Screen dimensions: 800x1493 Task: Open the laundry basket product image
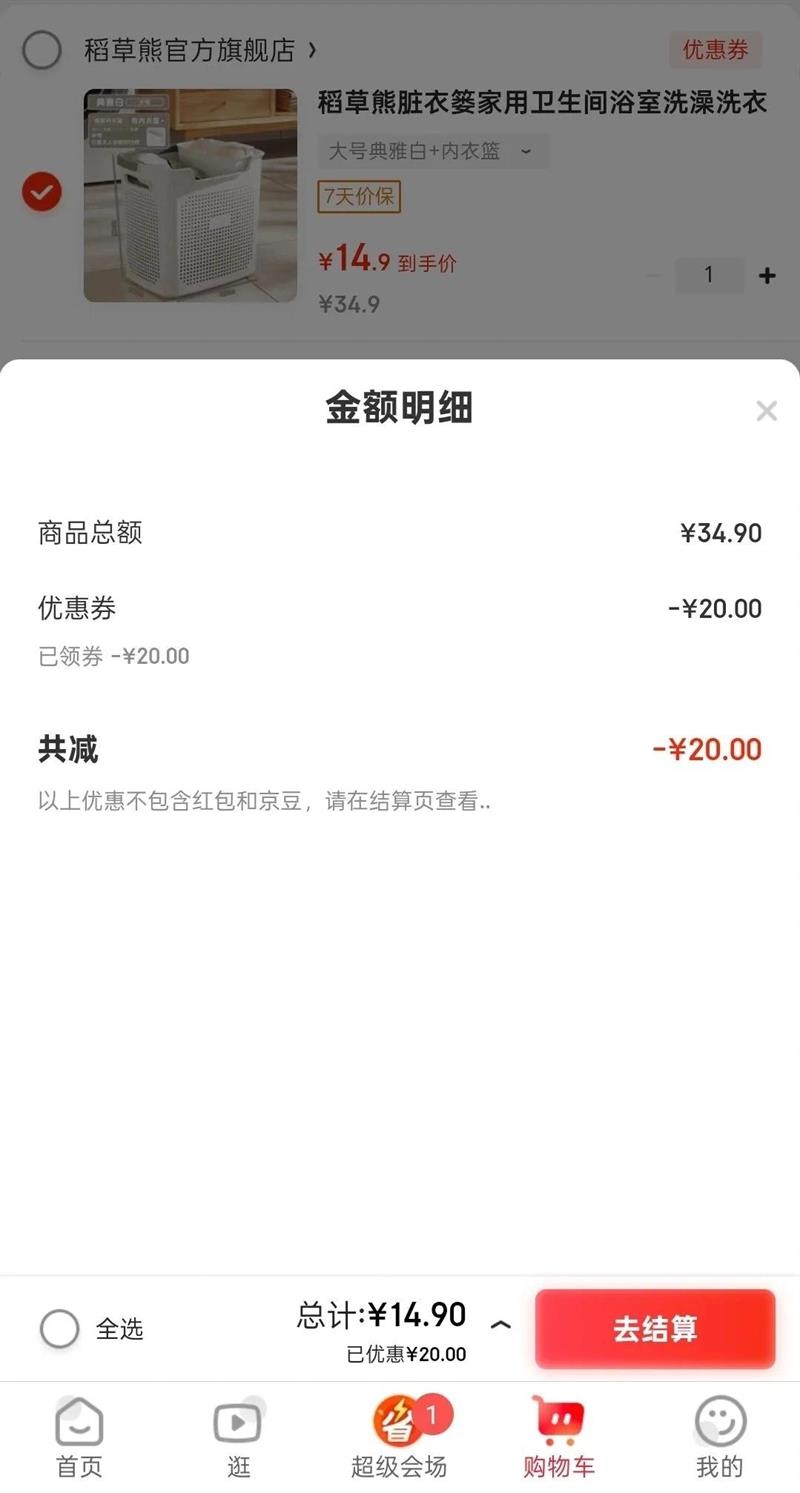coord(190,196)
